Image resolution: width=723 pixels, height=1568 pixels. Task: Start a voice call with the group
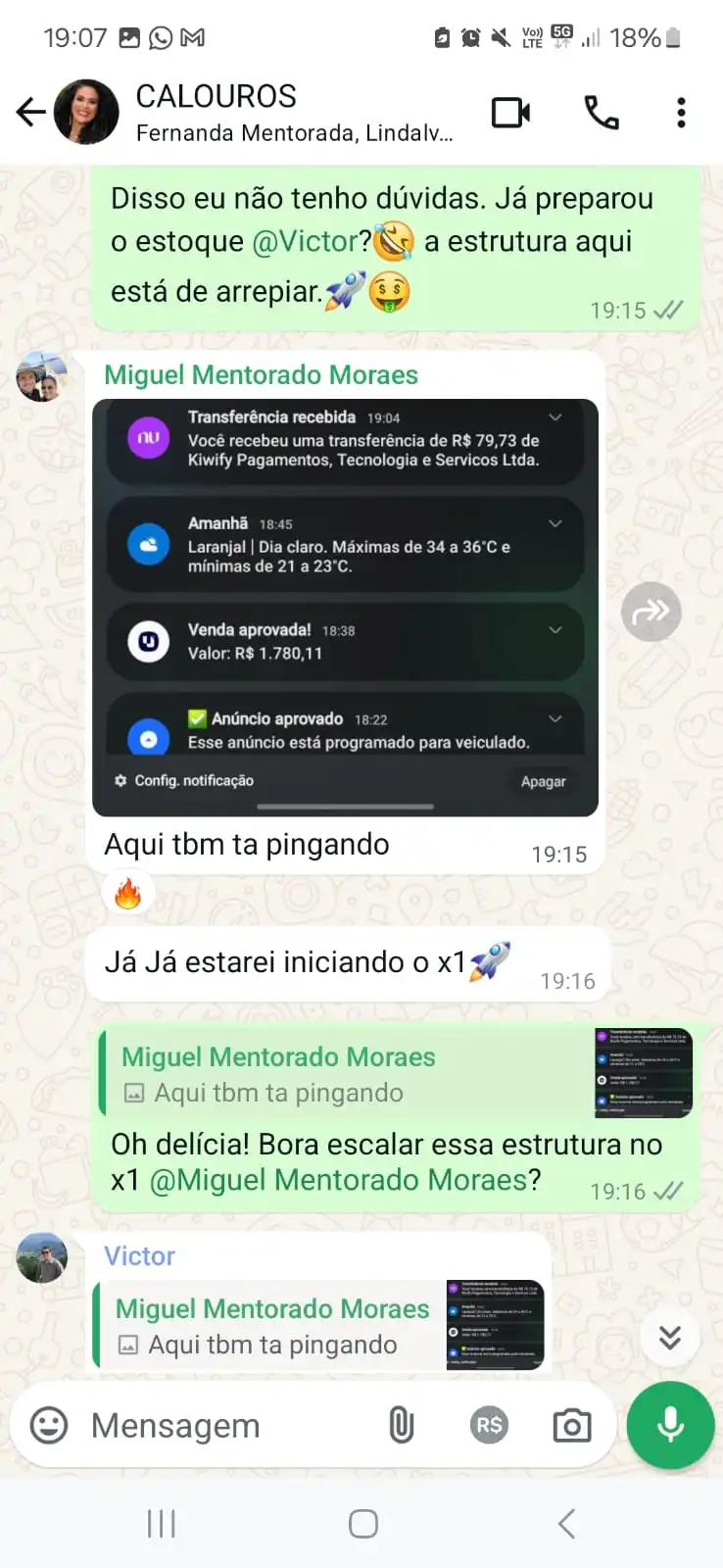602,113
